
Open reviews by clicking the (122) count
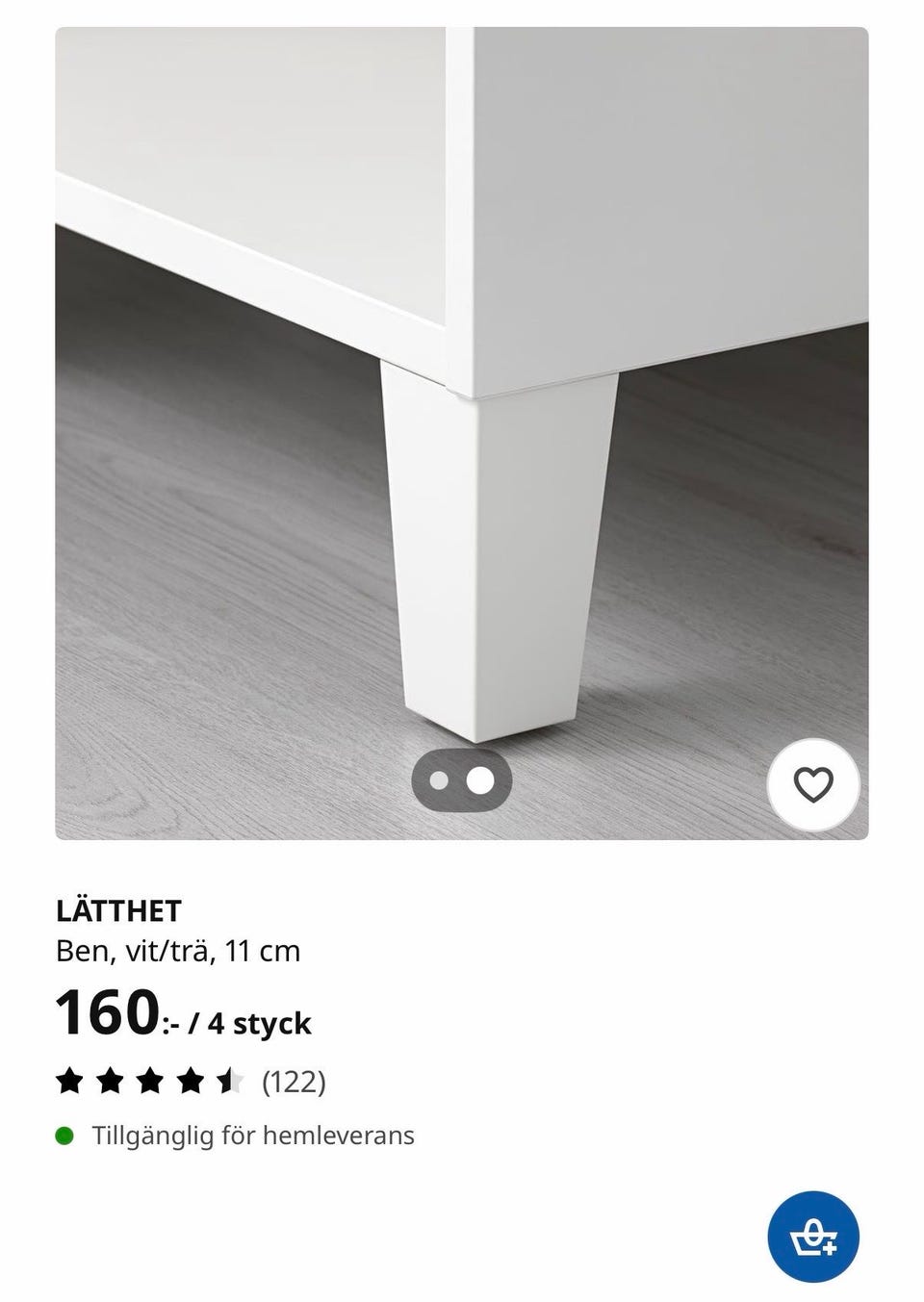(294, 1082)
